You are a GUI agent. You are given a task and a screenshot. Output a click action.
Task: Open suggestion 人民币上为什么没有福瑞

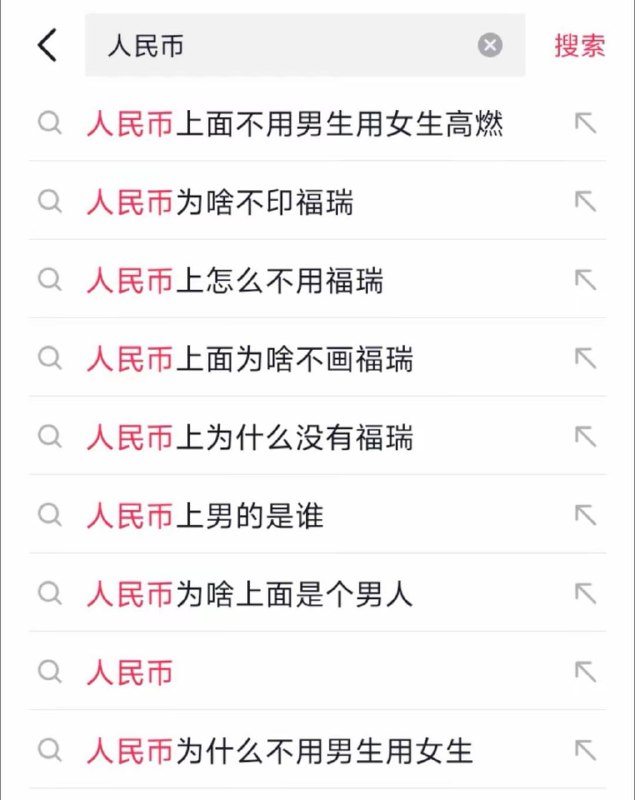[250, 437]
